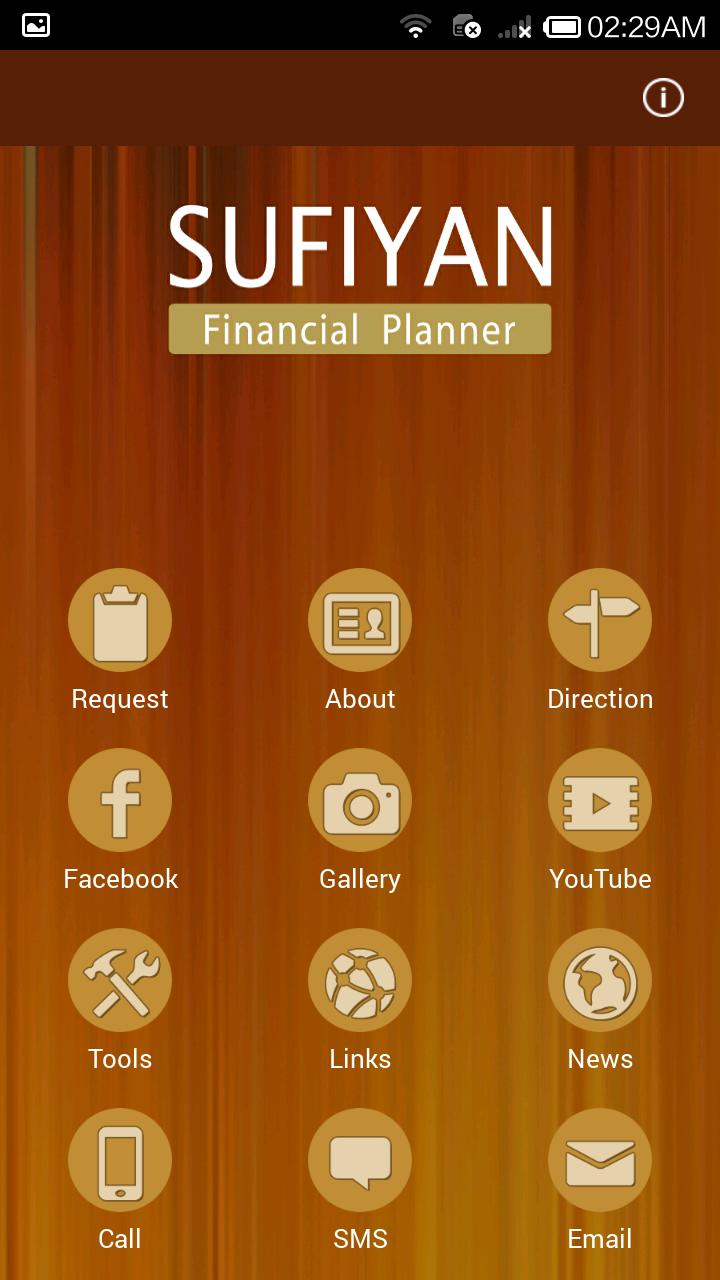Compose an Email to the planner
Viewport: 720px width, 1280px height.
600,1161
